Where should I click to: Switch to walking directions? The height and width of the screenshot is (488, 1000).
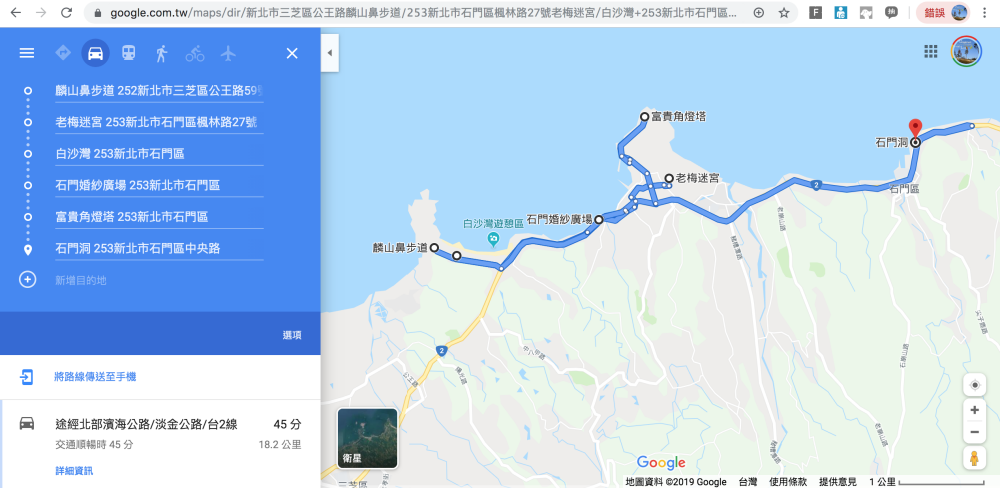click(x=161, y=53)
